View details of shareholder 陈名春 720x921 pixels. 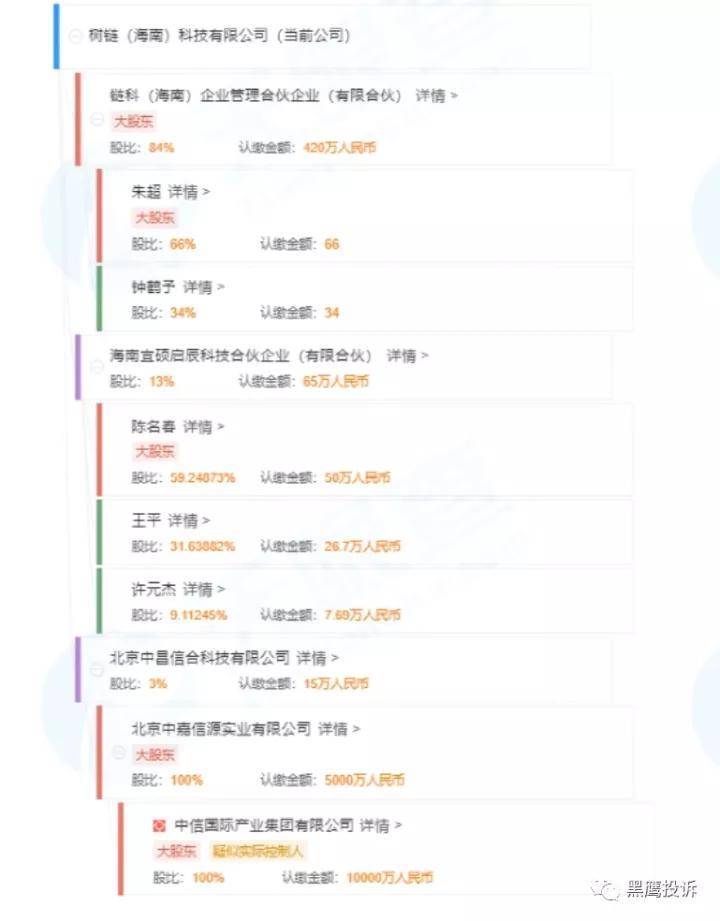click(x=204, y=427)
